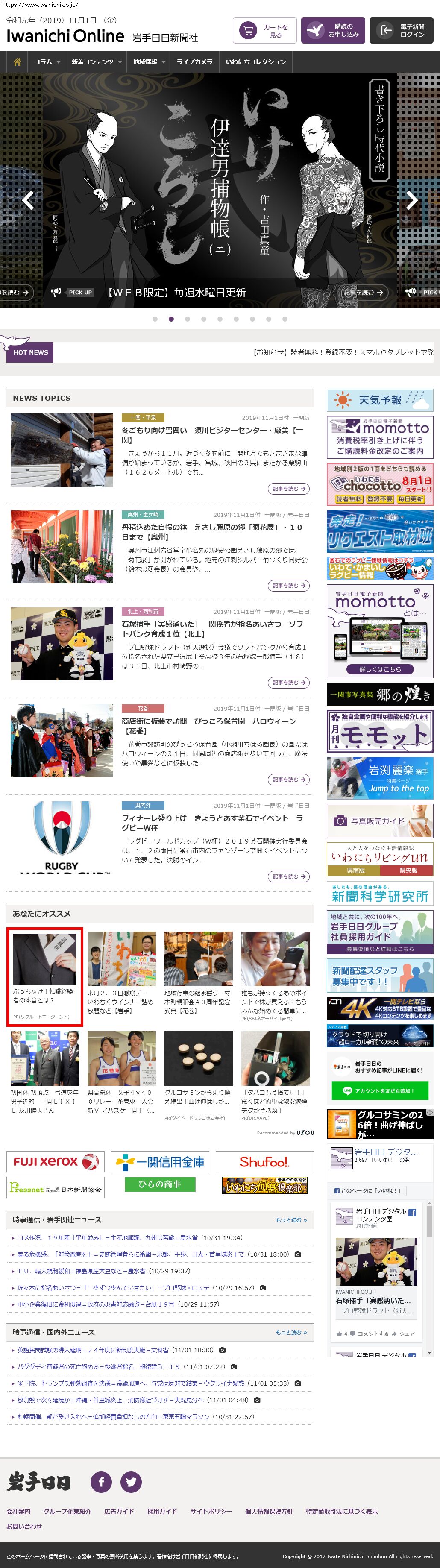Expand the コラム dropdown menu
Screen dimensions: 440x1568
pyautogui.click(x=47, y=62)
